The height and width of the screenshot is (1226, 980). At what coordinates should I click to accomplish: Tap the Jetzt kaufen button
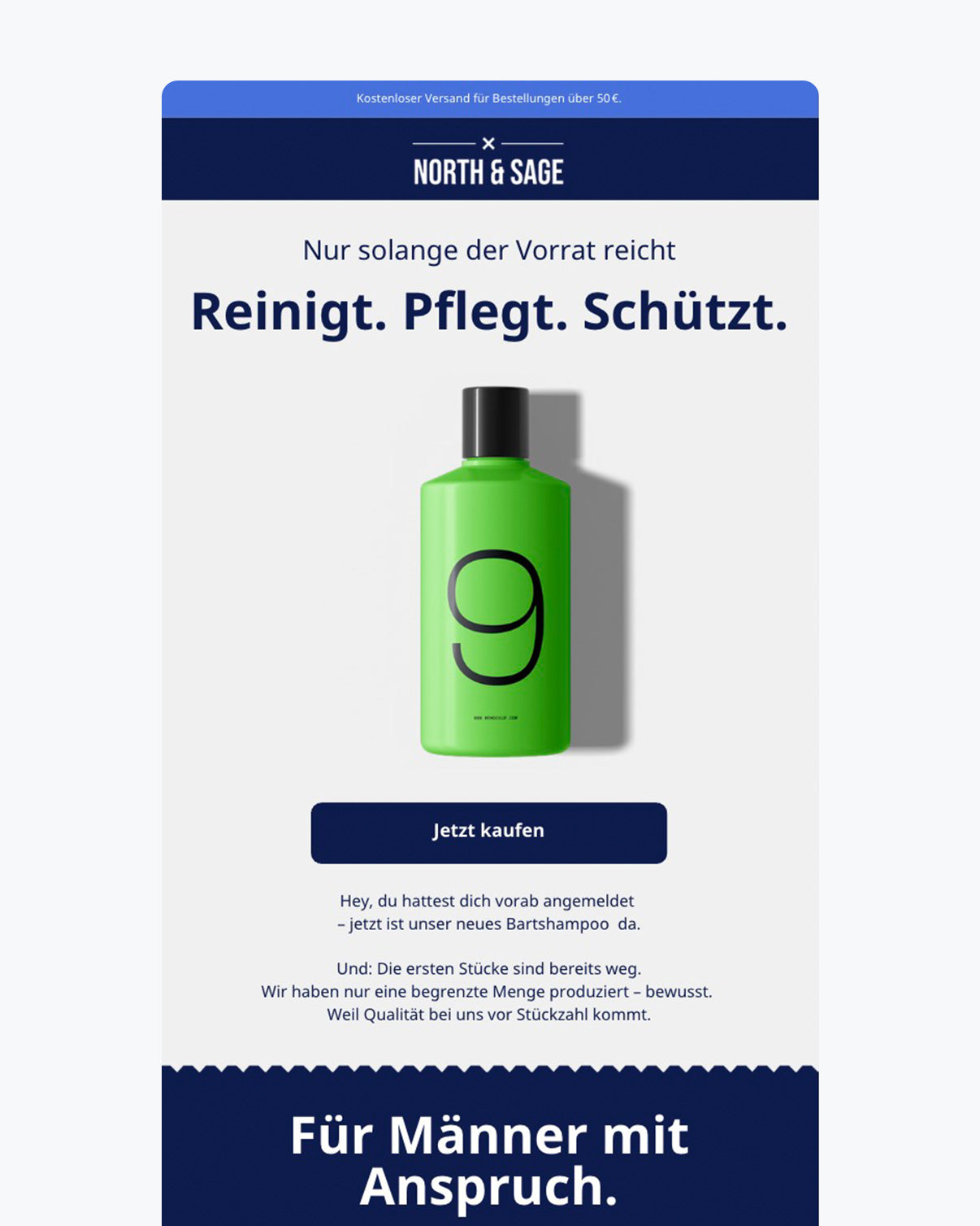click(488, 833)
